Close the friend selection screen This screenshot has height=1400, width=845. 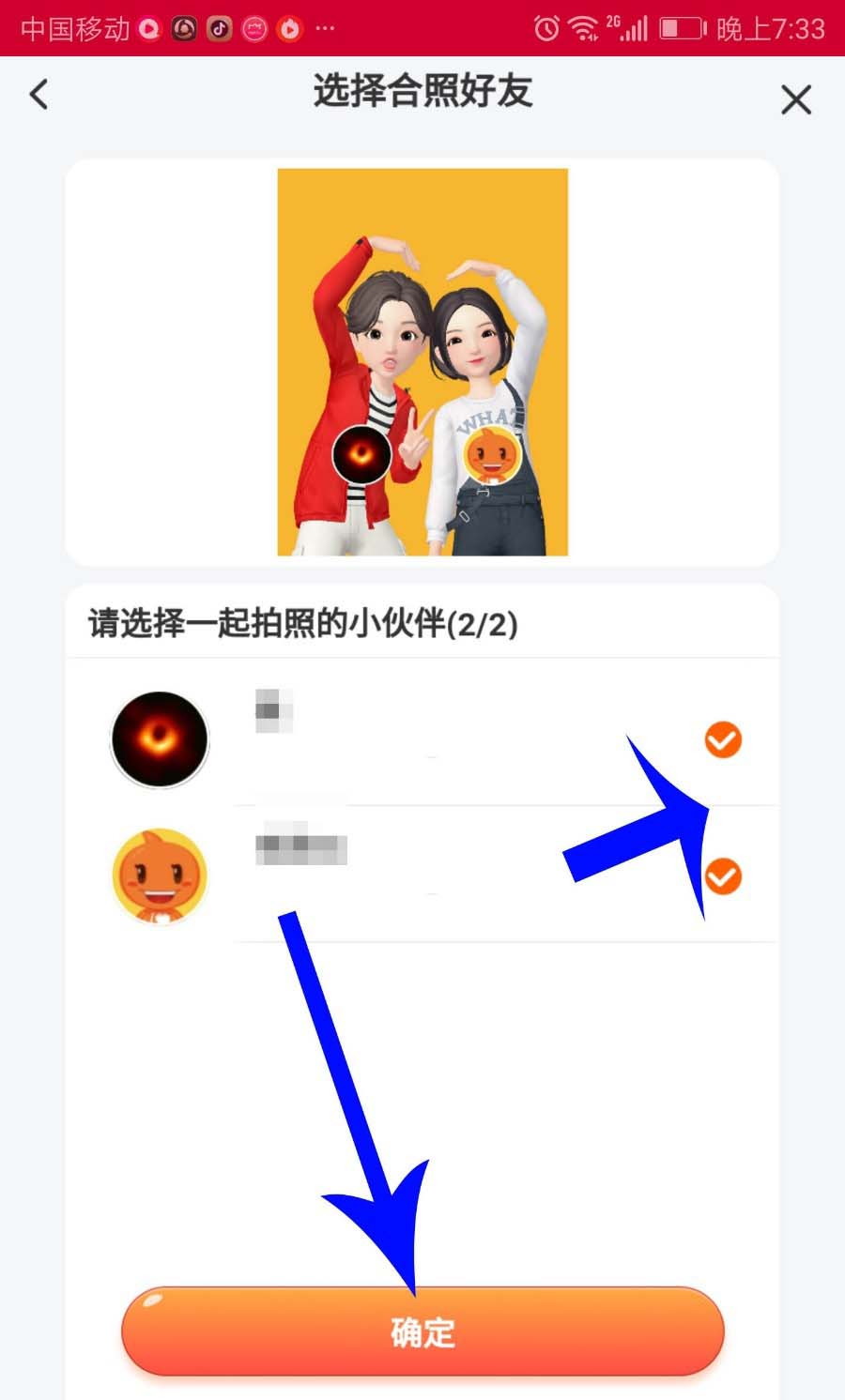pyautogui.click(x=795, y=99)
